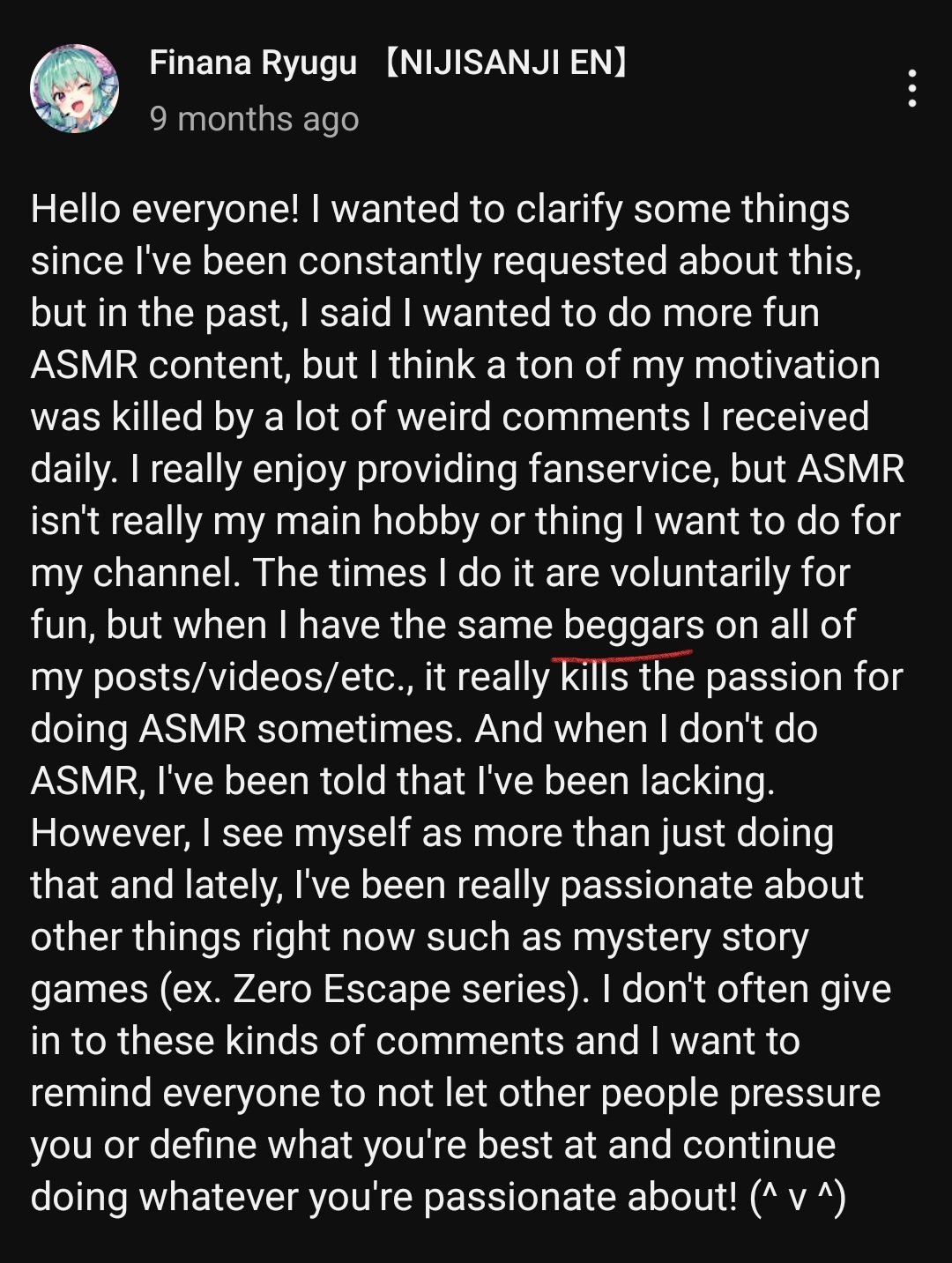Open the three-dot overflow menu

911,88
